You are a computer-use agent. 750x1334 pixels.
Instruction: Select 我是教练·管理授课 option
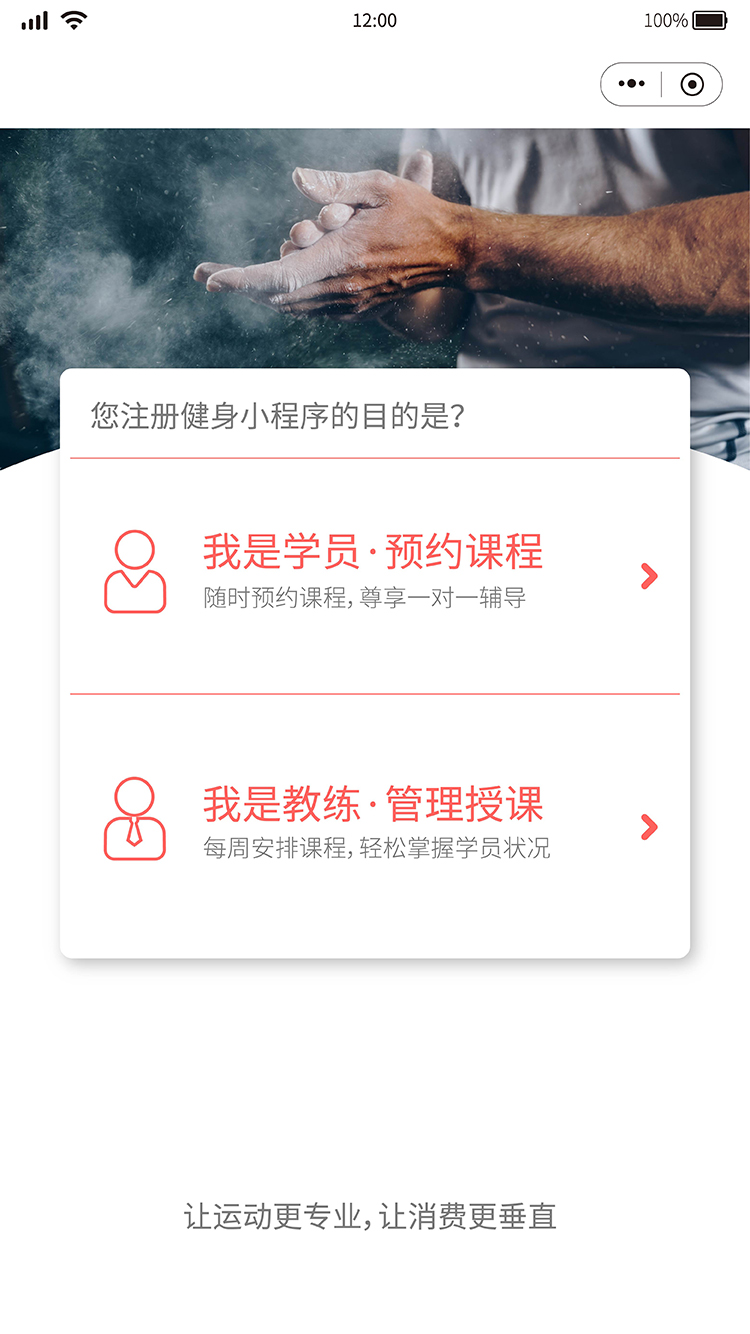[374, 825]
